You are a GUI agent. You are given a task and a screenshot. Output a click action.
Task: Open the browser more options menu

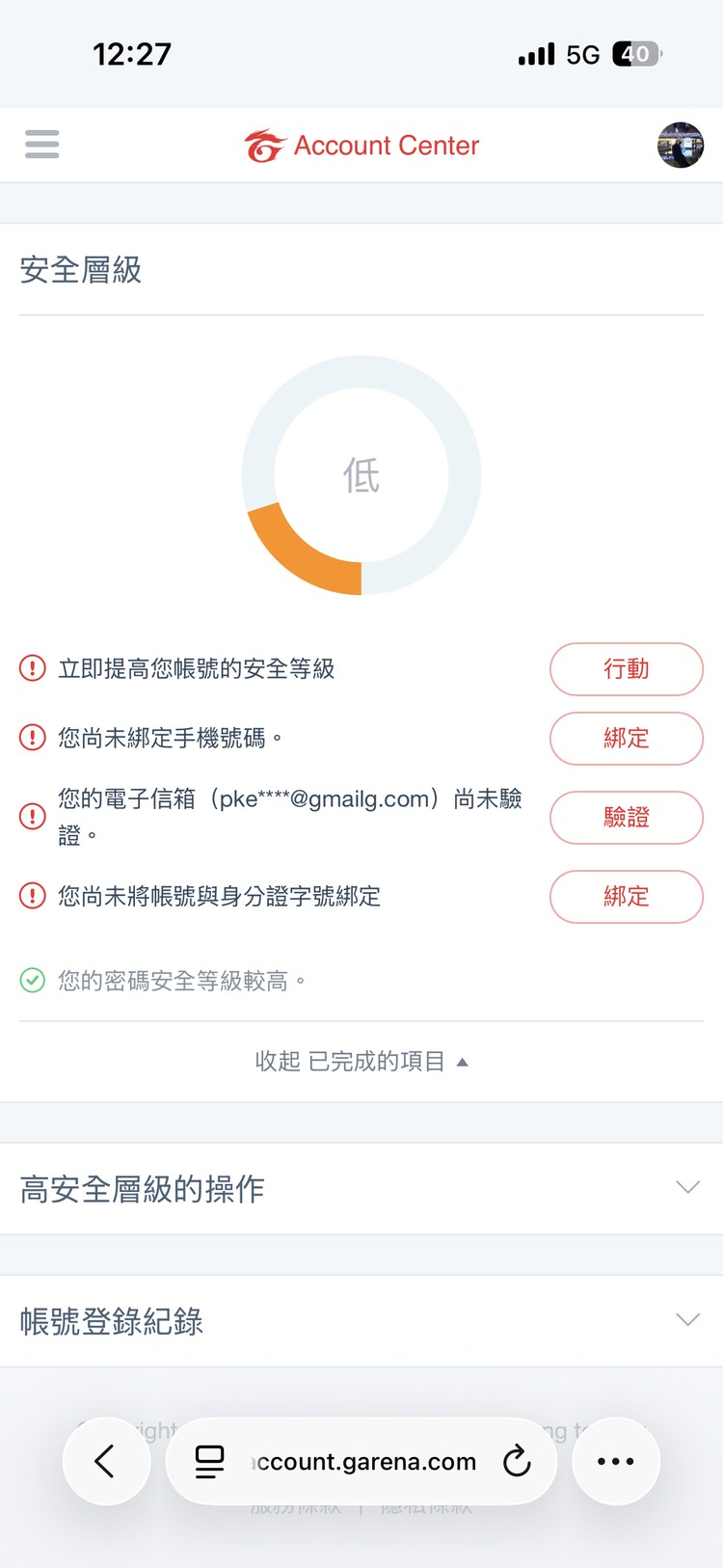pyautogui.click(x=615, y=1461)
